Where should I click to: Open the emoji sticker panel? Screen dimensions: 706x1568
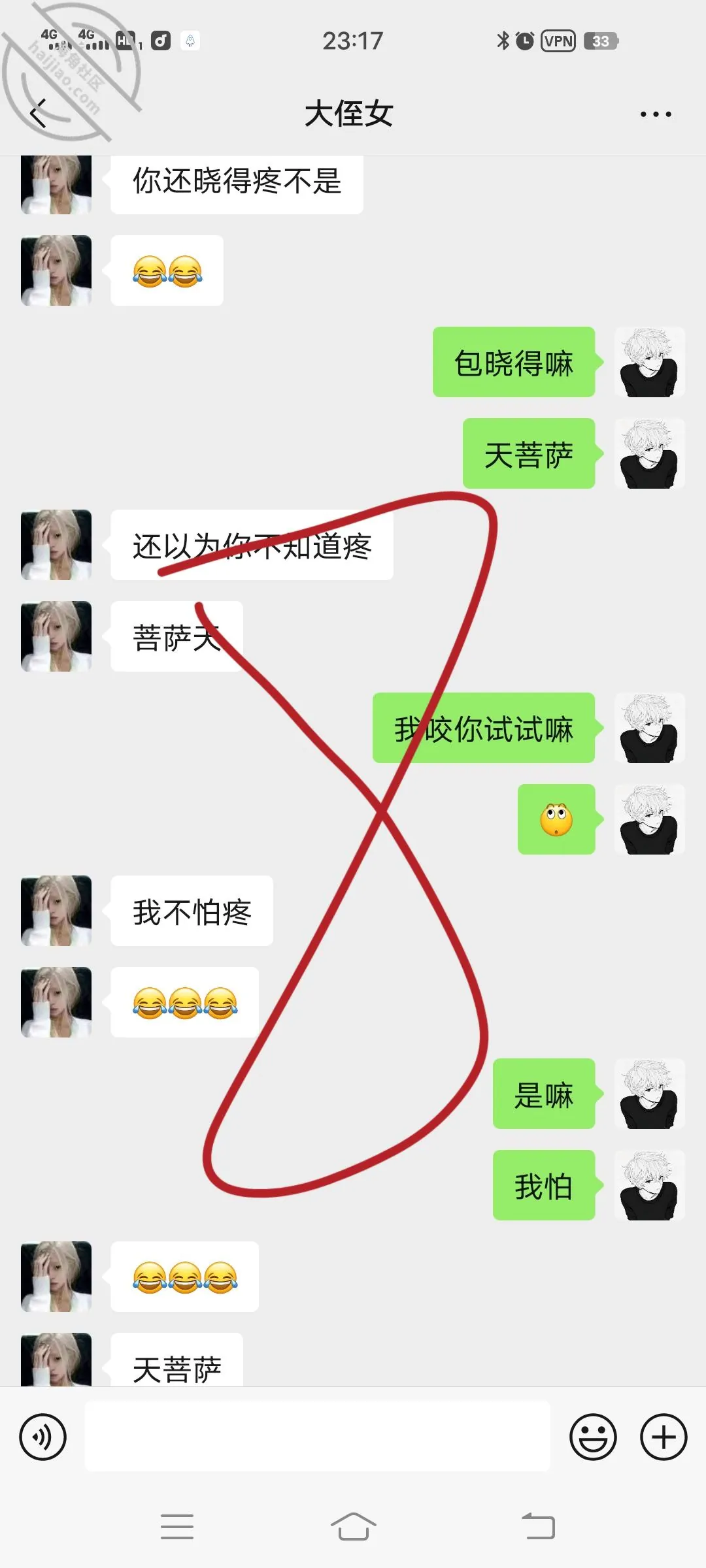(x=593, y=1437)
